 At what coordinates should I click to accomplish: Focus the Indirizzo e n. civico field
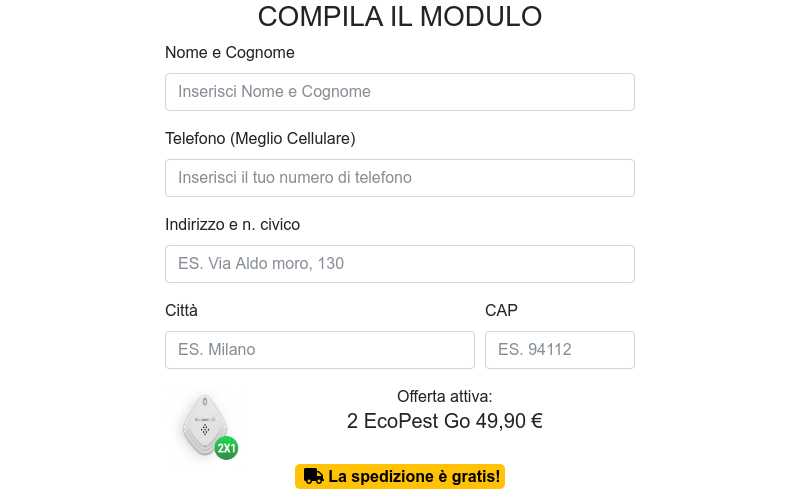[399, 264]
